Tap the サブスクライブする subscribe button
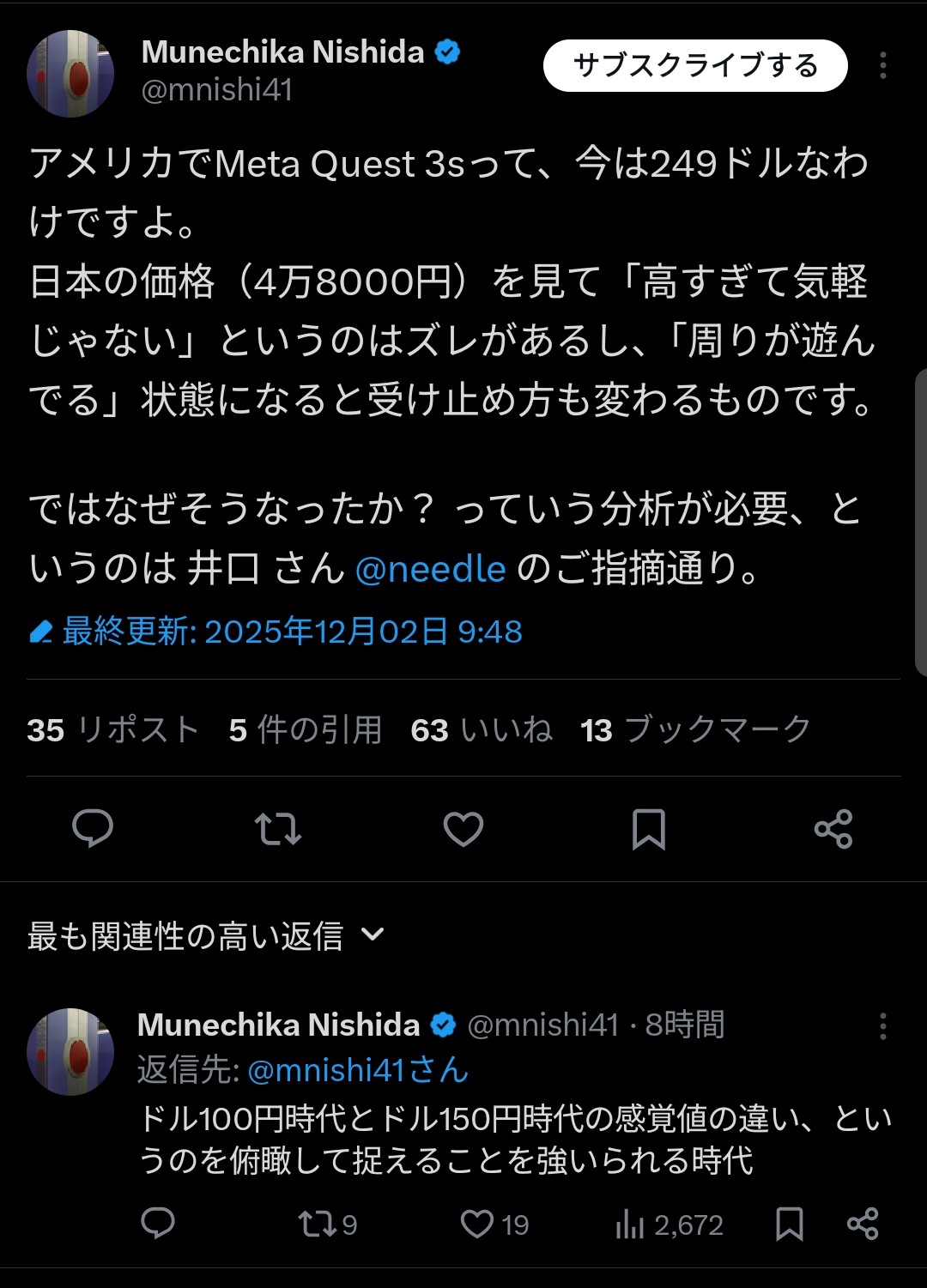The image size is (927, 1288). tap(695, 66)
